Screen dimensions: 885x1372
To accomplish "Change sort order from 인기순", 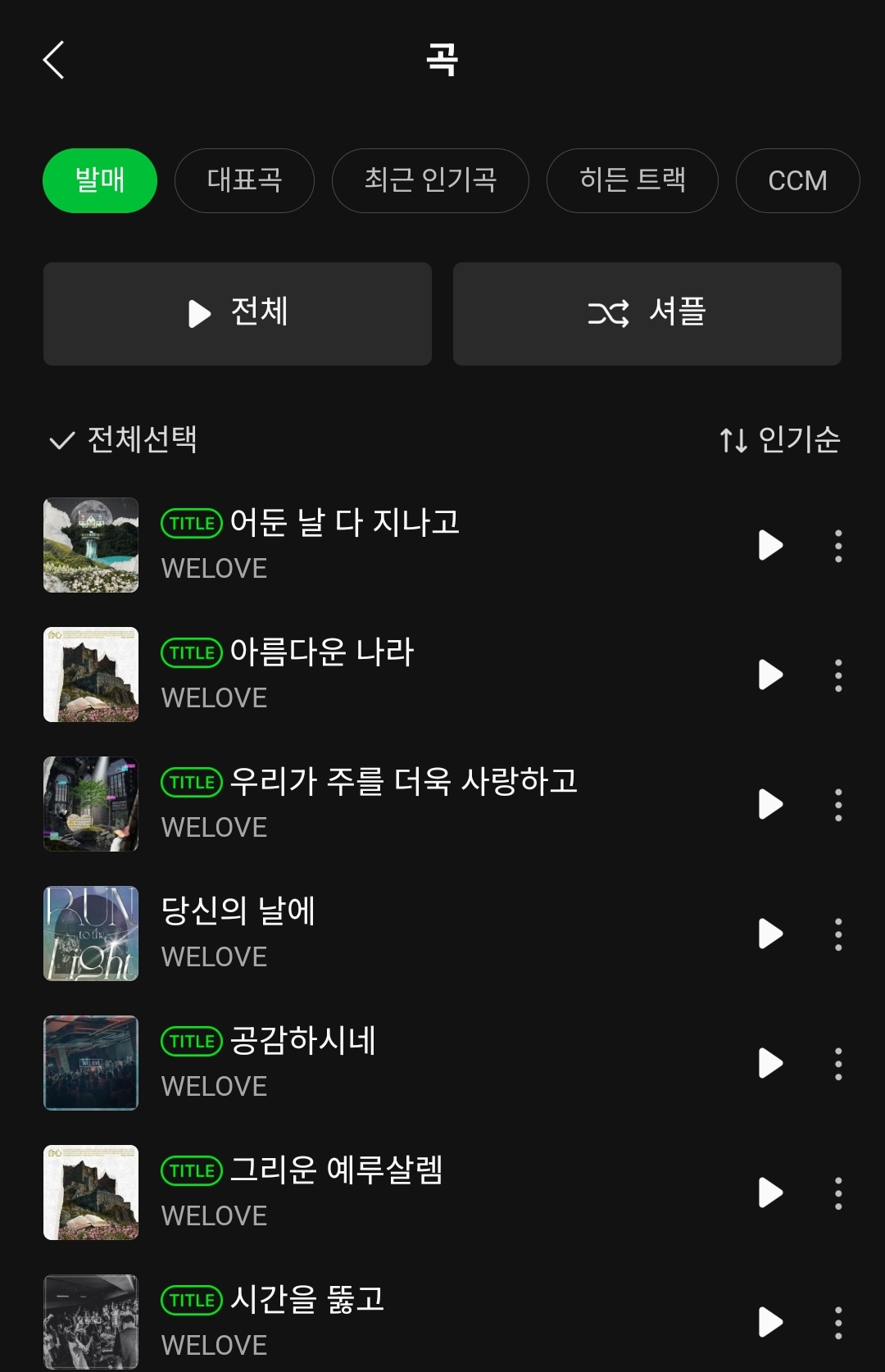I will pyautogui.click(x=780, y=440).
